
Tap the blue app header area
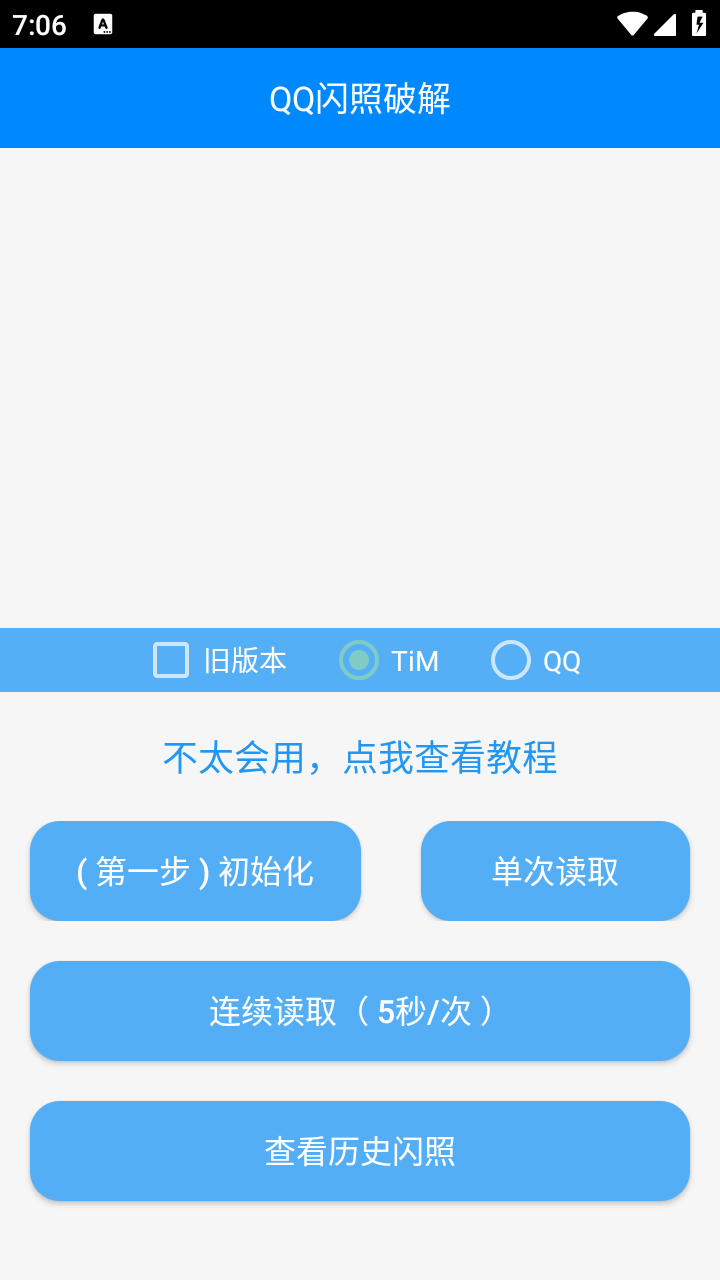click(x=360, y=97)
